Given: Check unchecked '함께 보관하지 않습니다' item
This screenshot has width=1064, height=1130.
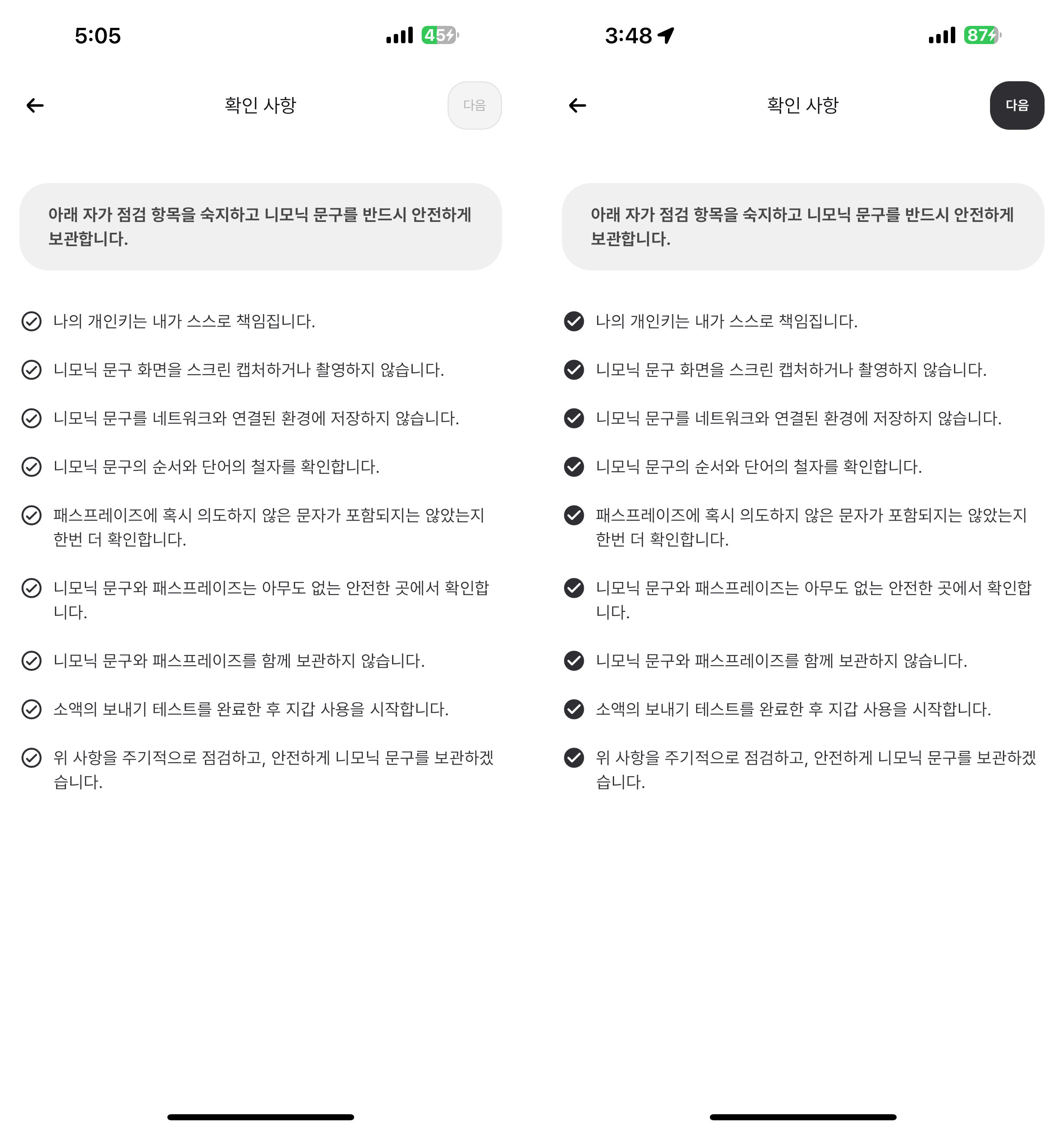Looking at the screenshot, I should pyautogui.click(x=31, y=660).
